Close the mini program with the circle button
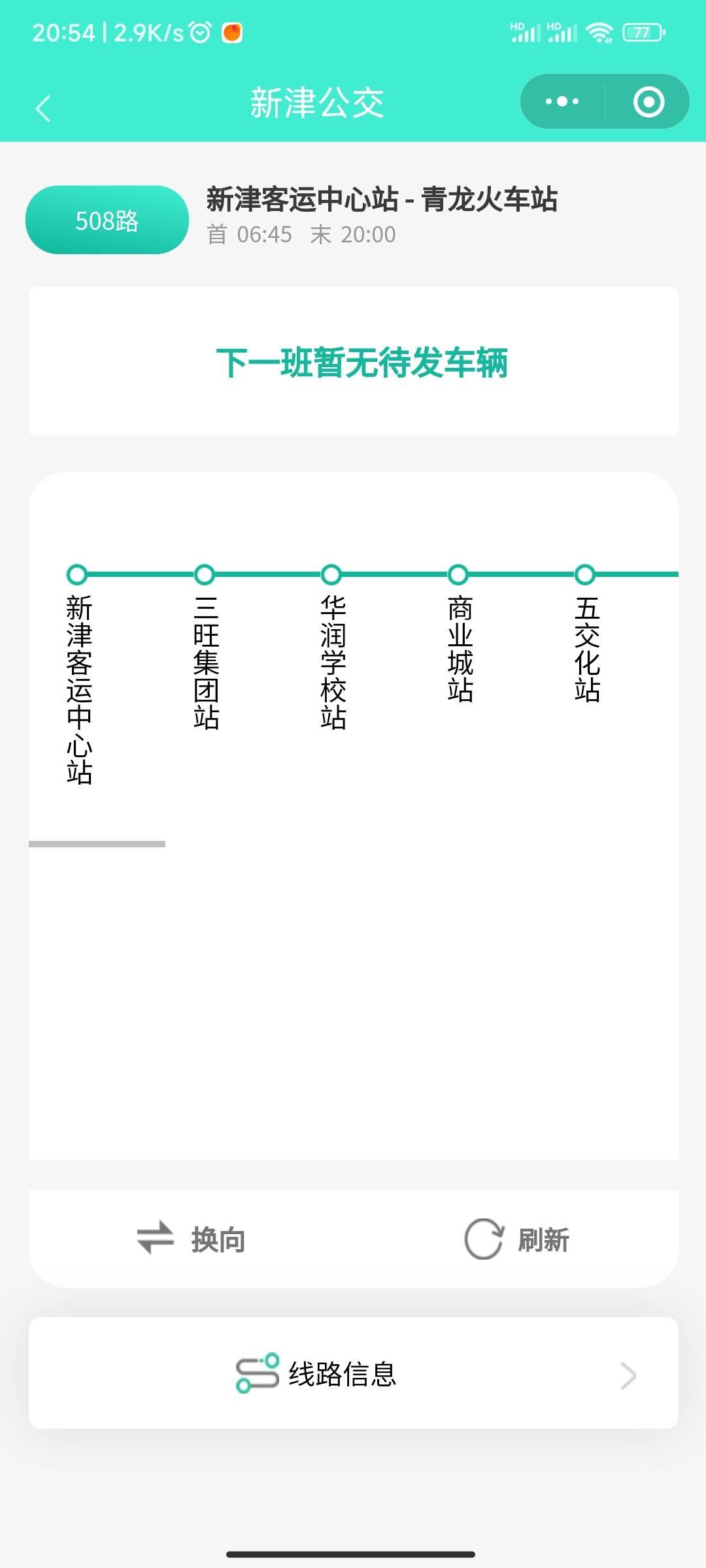Image resolution: width=706 pixels, height=1568 pixels. point(648,102)
